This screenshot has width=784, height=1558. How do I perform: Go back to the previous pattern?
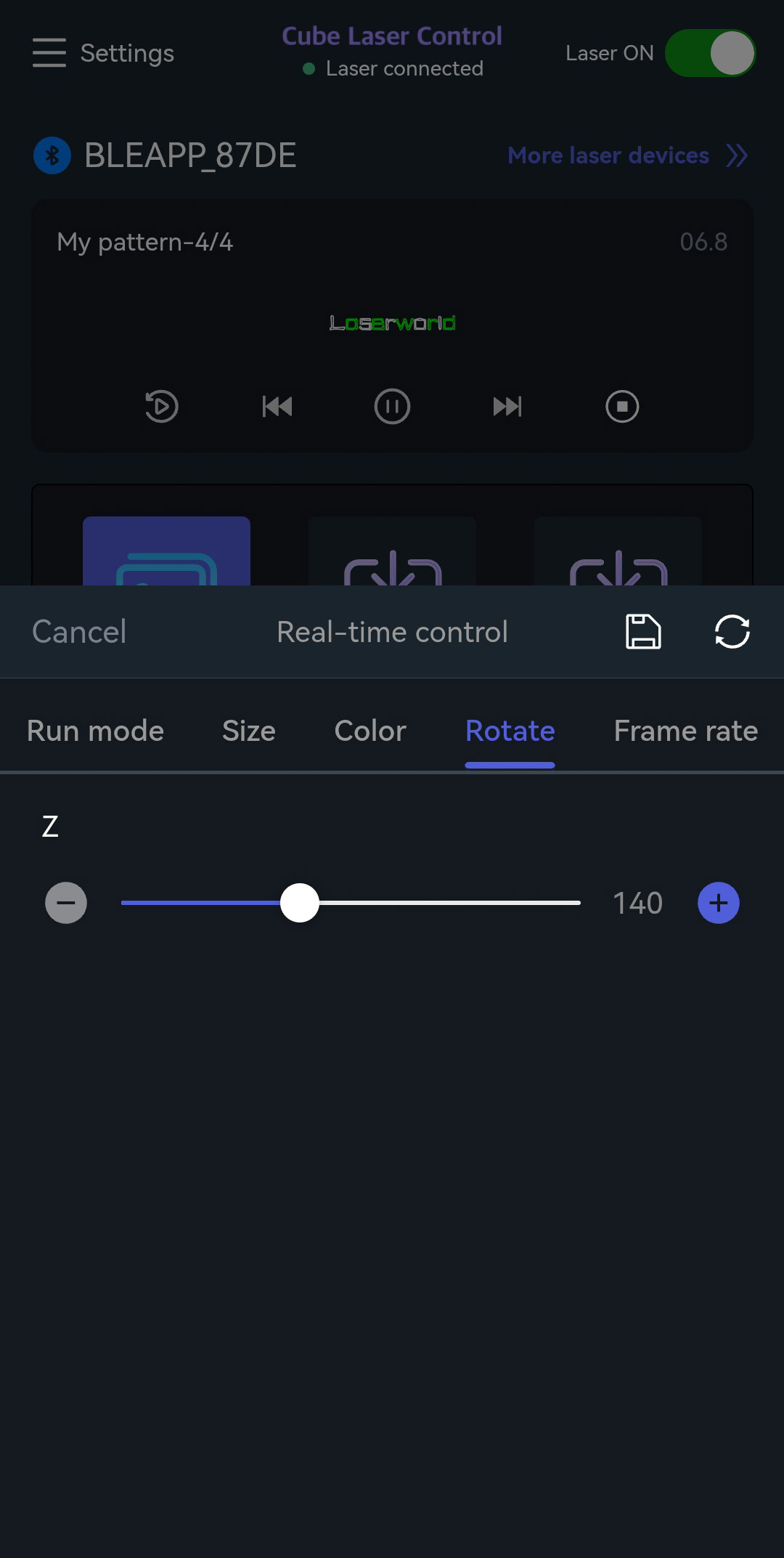277,406
